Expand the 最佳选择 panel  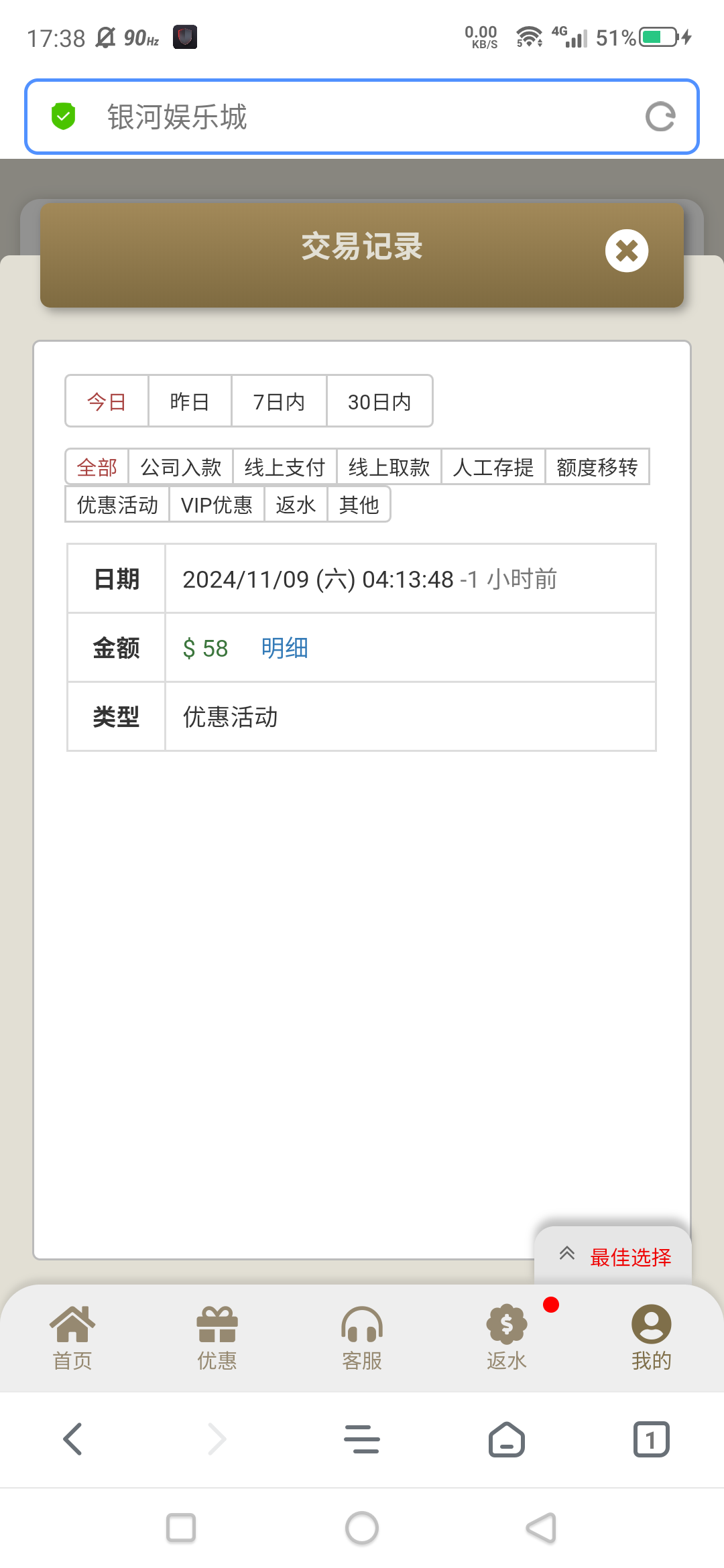(x=613, y=1256)
